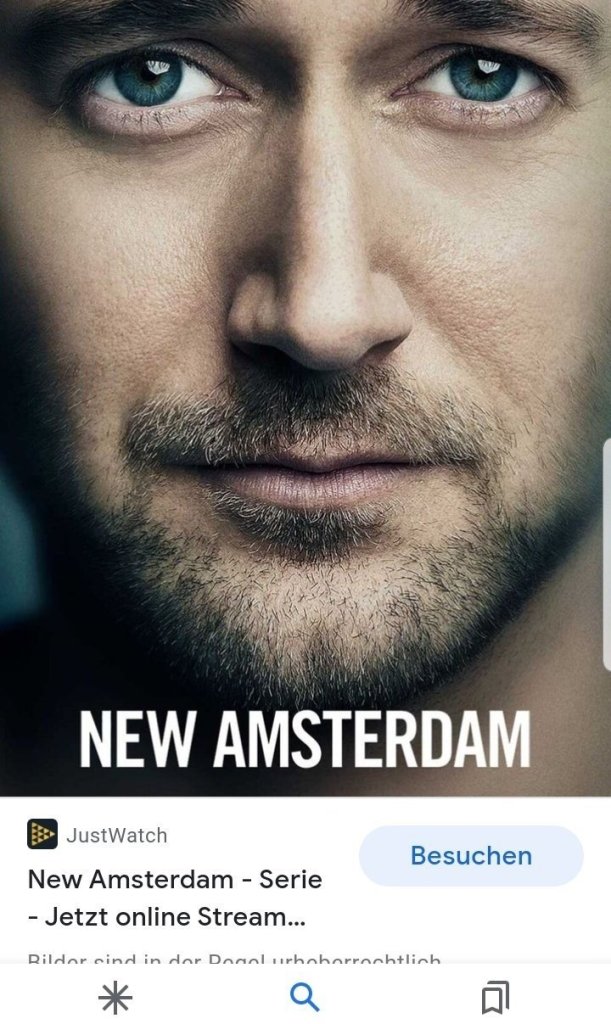The image size is (611, 1024).
Task: Open the New Amsterdam poster image
Action: [x=305, y=400]
